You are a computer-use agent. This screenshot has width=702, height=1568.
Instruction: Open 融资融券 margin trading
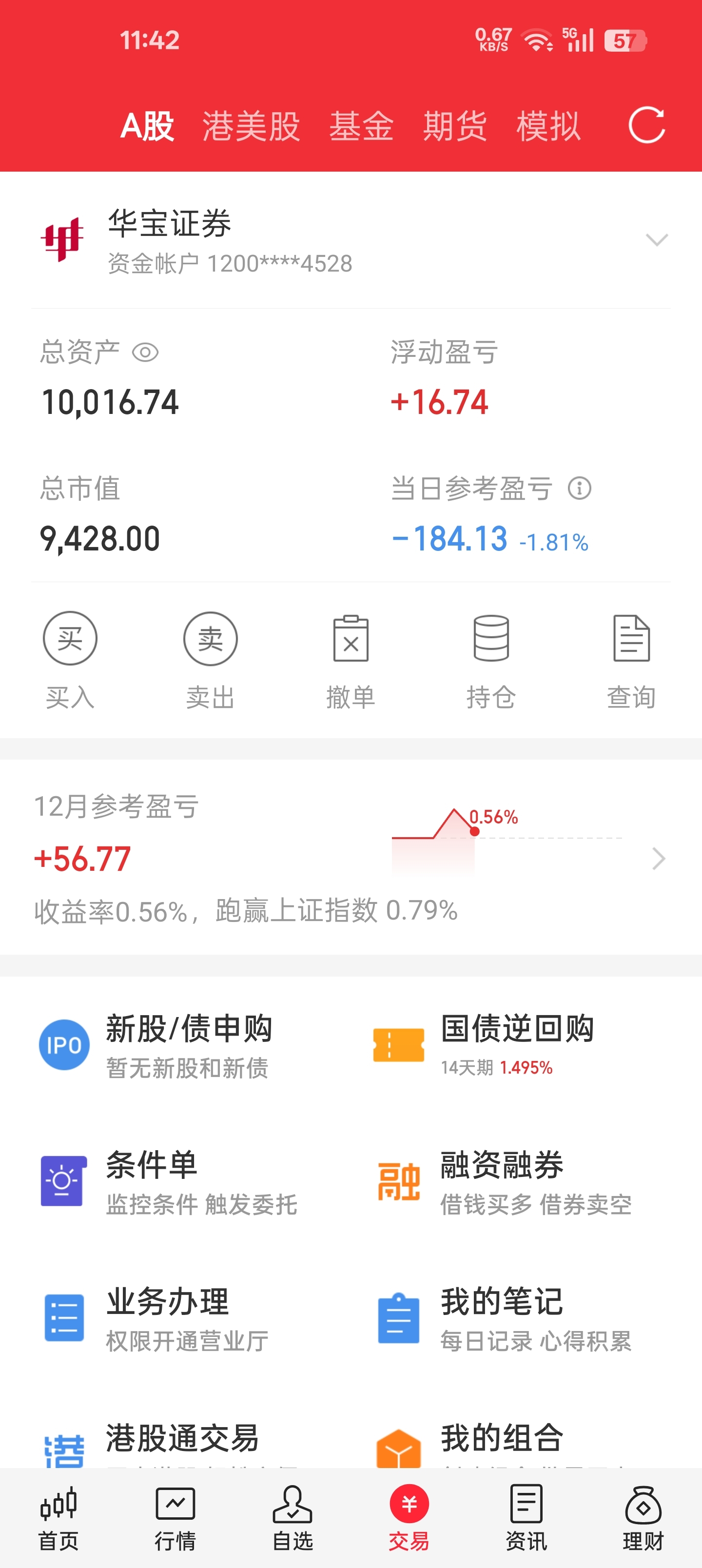[x=502, y=1181]
